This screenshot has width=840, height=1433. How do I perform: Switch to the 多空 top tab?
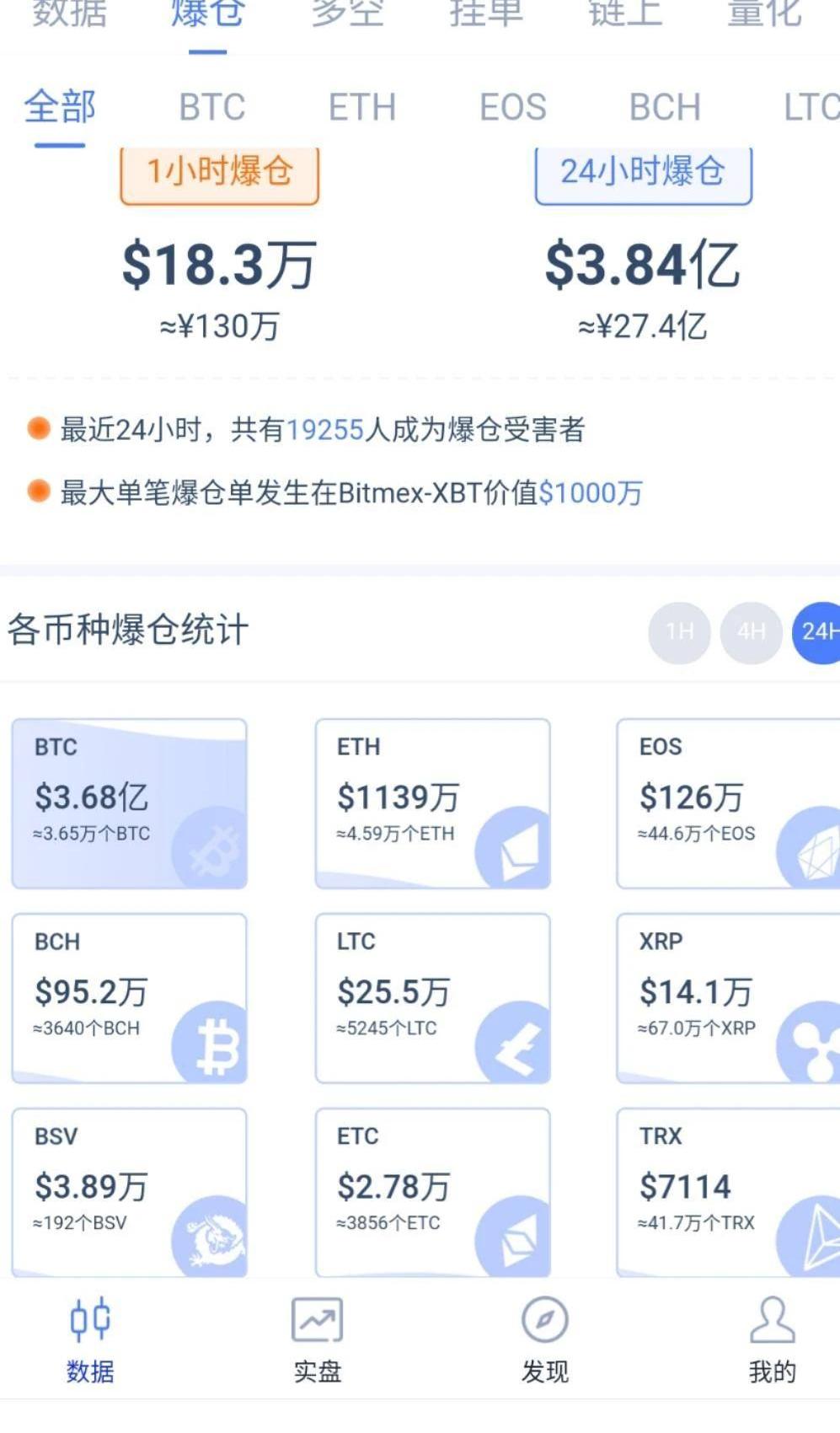click(347, 13)
